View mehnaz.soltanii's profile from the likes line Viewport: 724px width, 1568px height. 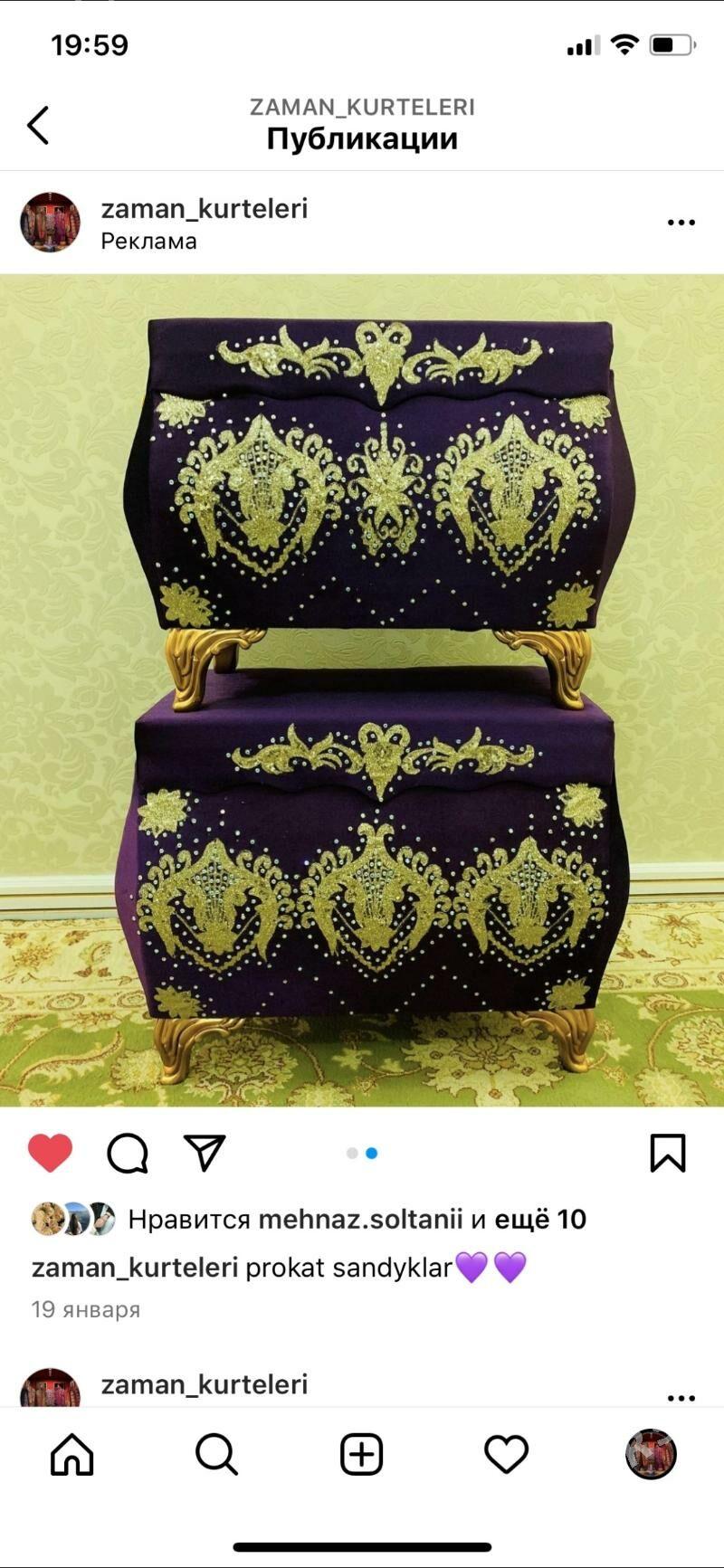pos(360,1220)
